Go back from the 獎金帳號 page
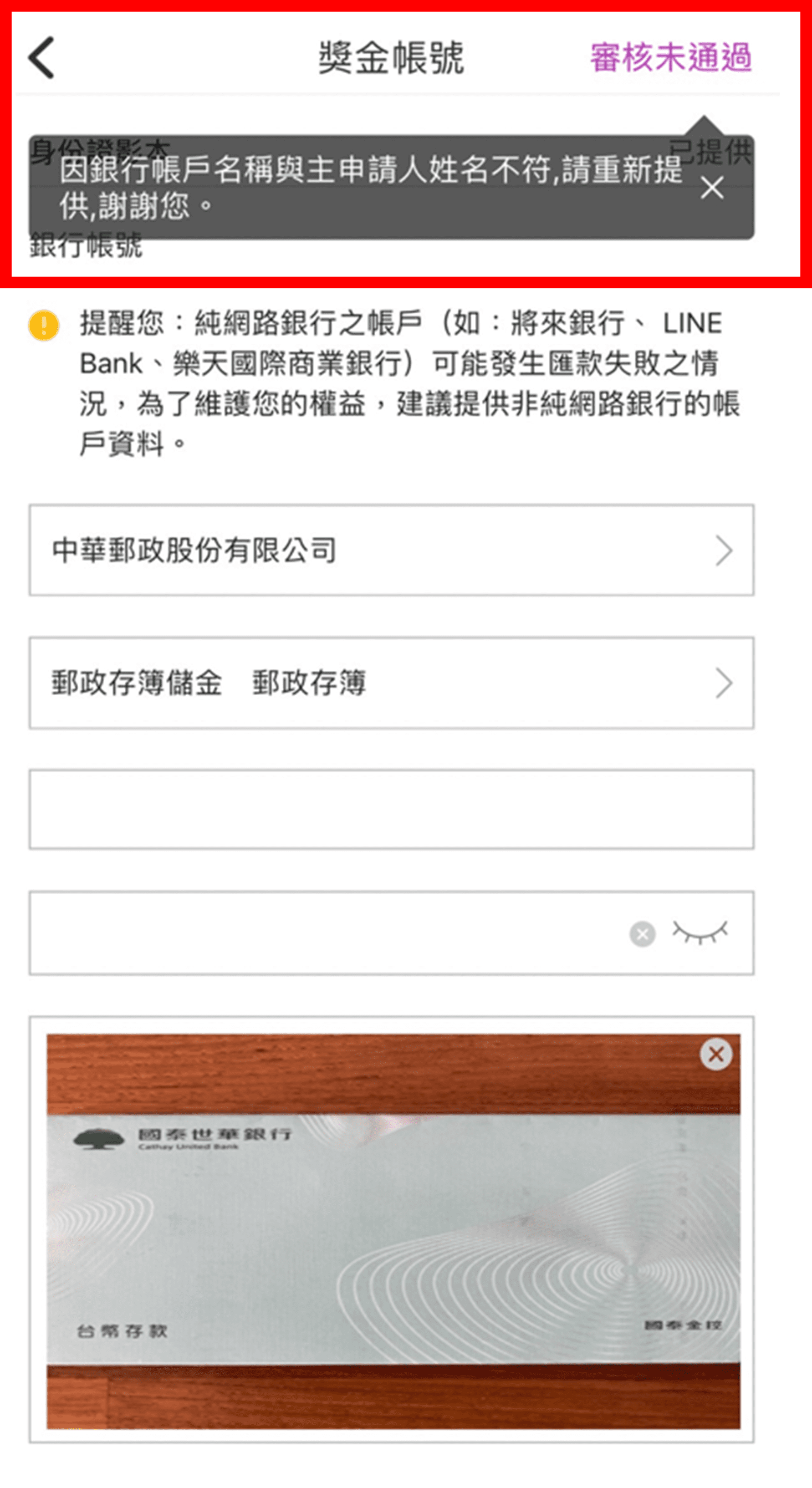 click(42, 57)
